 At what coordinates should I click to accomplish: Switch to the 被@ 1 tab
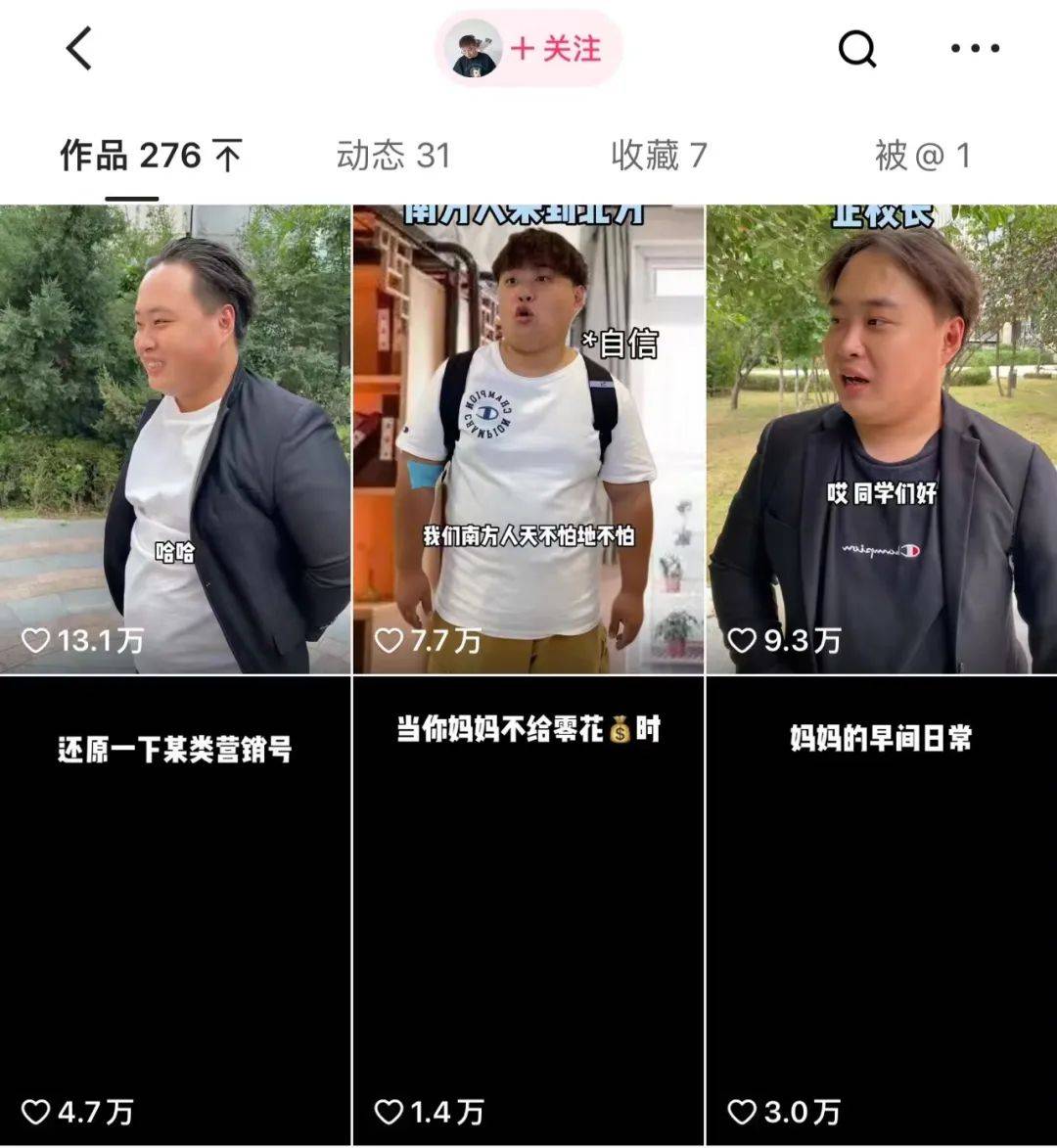[x=922, y=156]
